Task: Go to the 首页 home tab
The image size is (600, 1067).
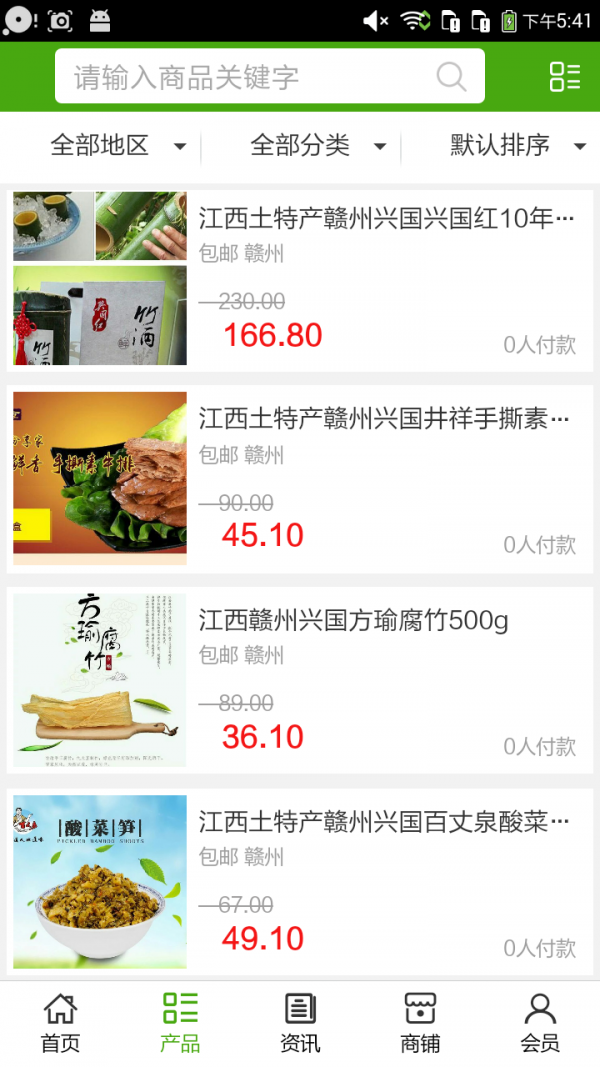Action: [x=60, y=1023]
